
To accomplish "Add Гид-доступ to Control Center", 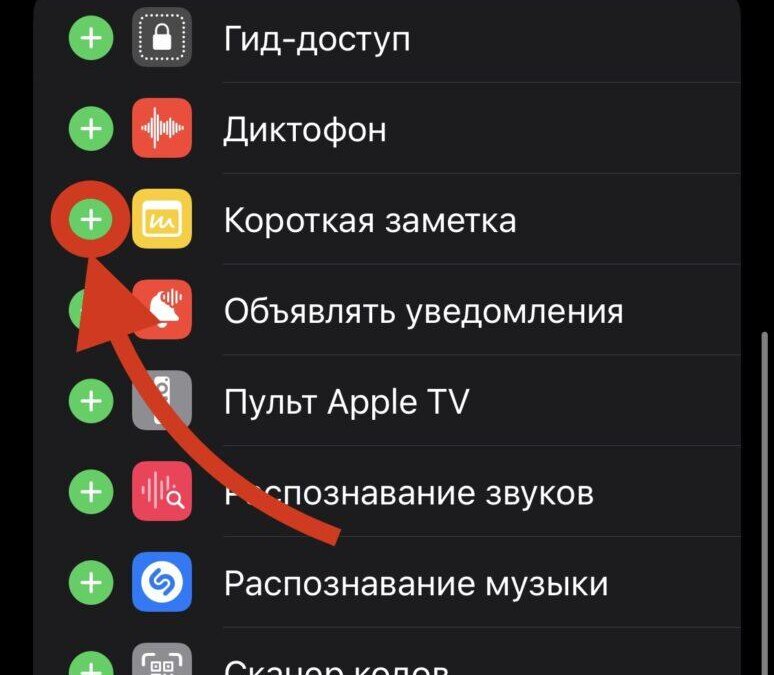I will pyautogui.click(x=90, y=40).
